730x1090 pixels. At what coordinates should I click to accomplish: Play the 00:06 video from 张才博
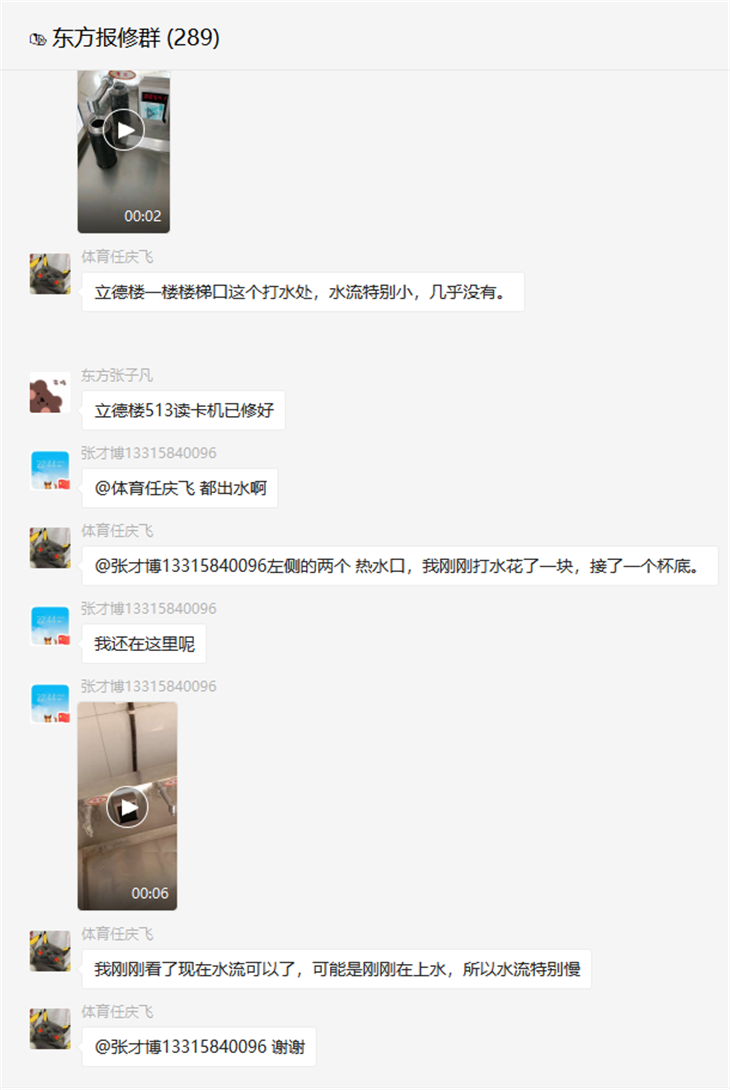127,807
